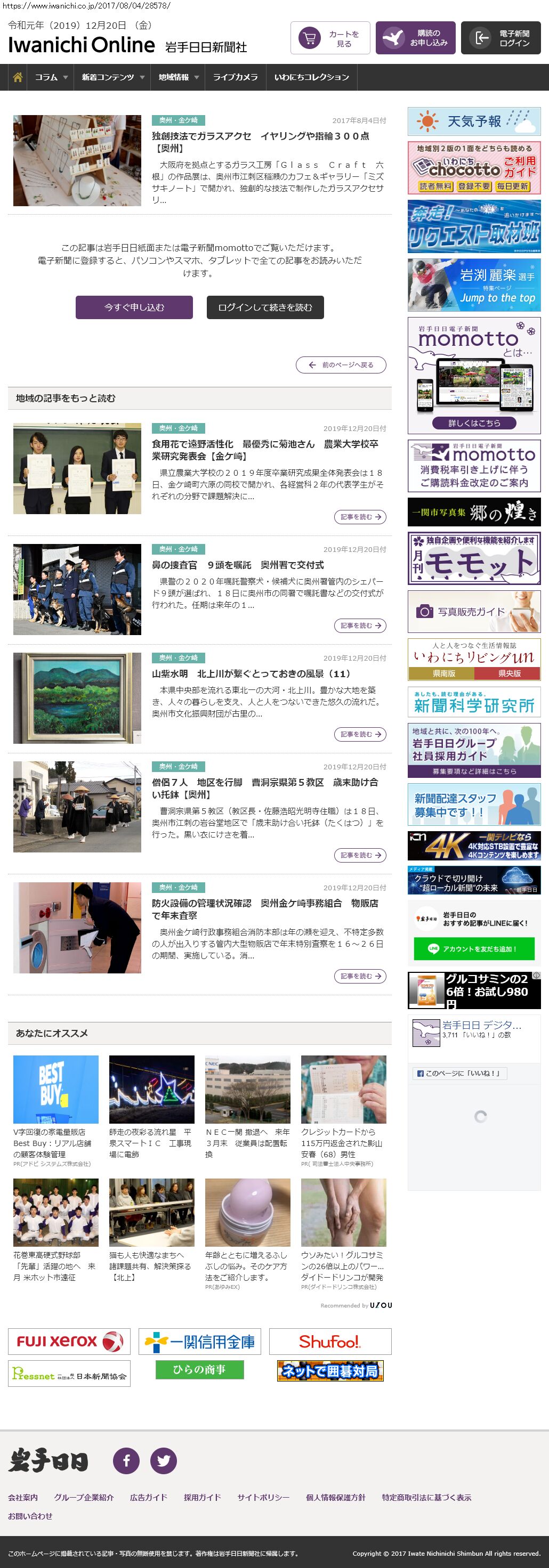549x1568 pixels.
Task: Tap 今すぐ申し込む purple button
Action: (x=134, y=307)
